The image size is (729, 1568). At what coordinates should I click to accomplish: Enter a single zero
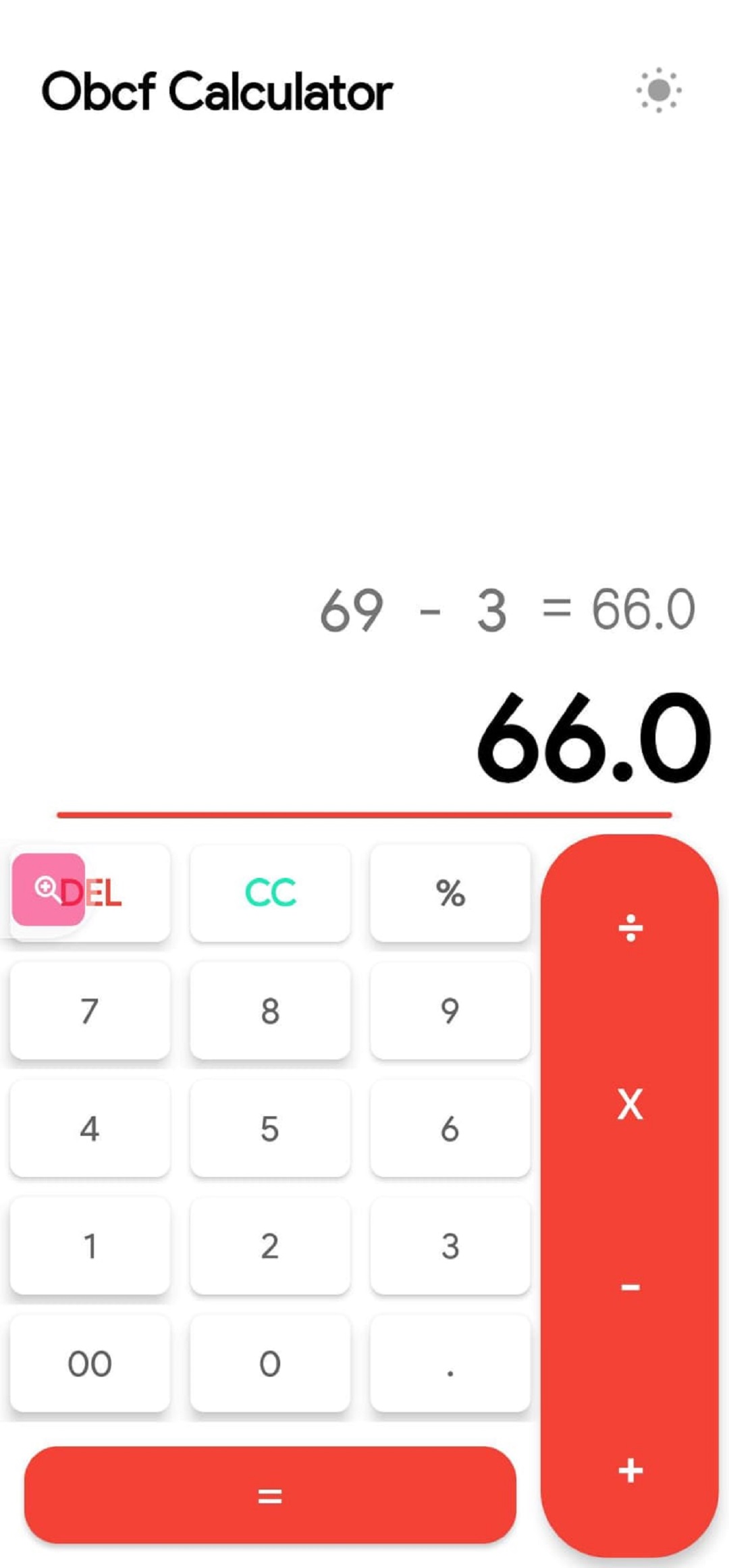point(270,1363)
